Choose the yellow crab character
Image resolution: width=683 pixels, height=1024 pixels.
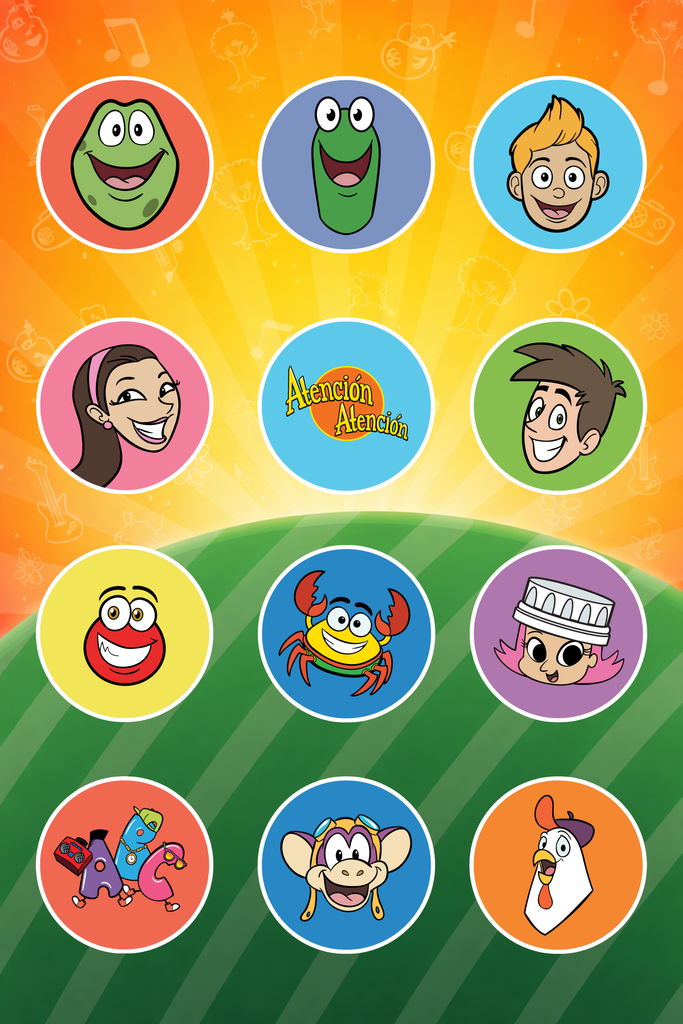tap(346, 633)
